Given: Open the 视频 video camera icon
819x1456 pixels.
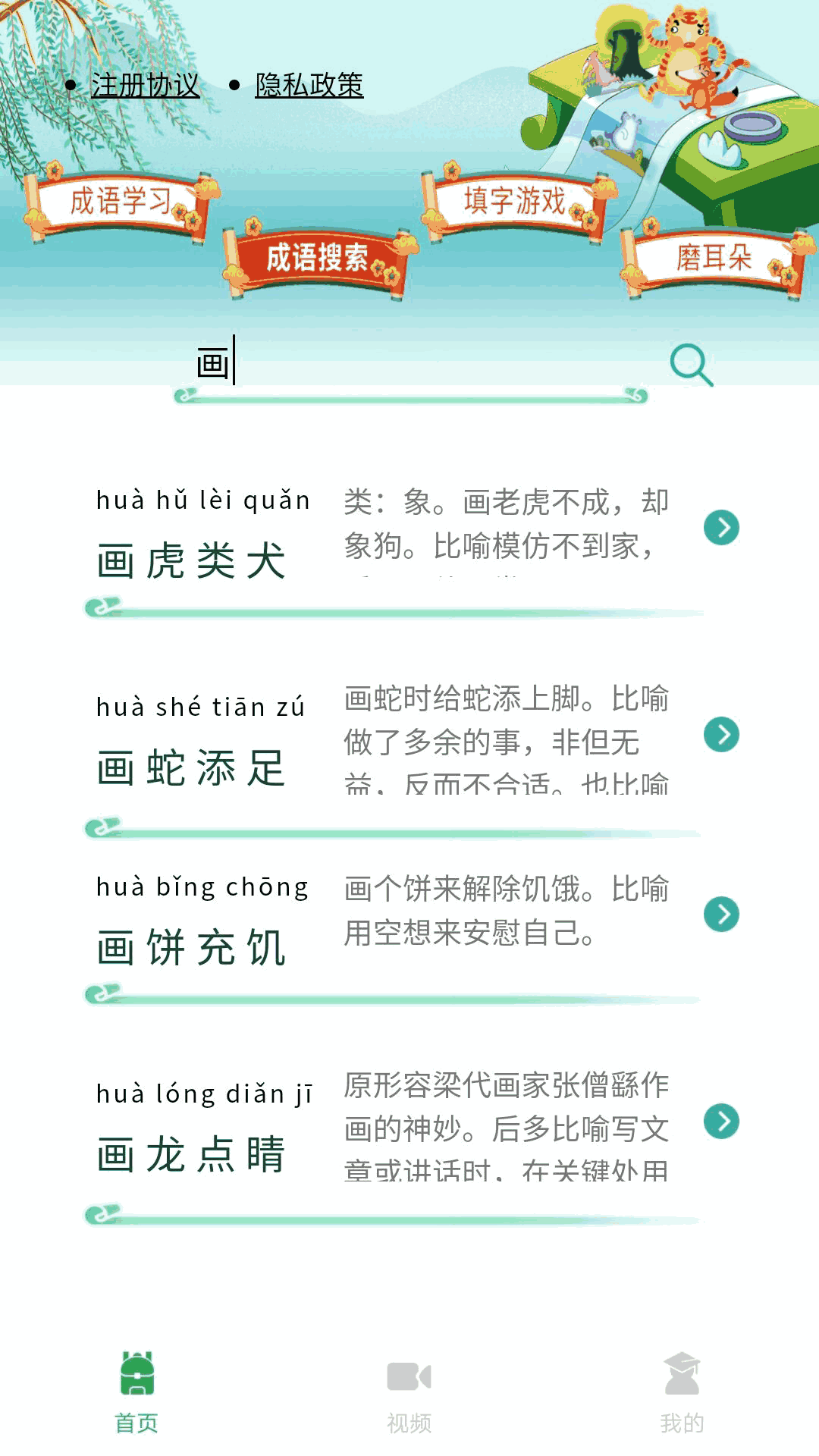Looking at the screenshot, I should 409,1376.
